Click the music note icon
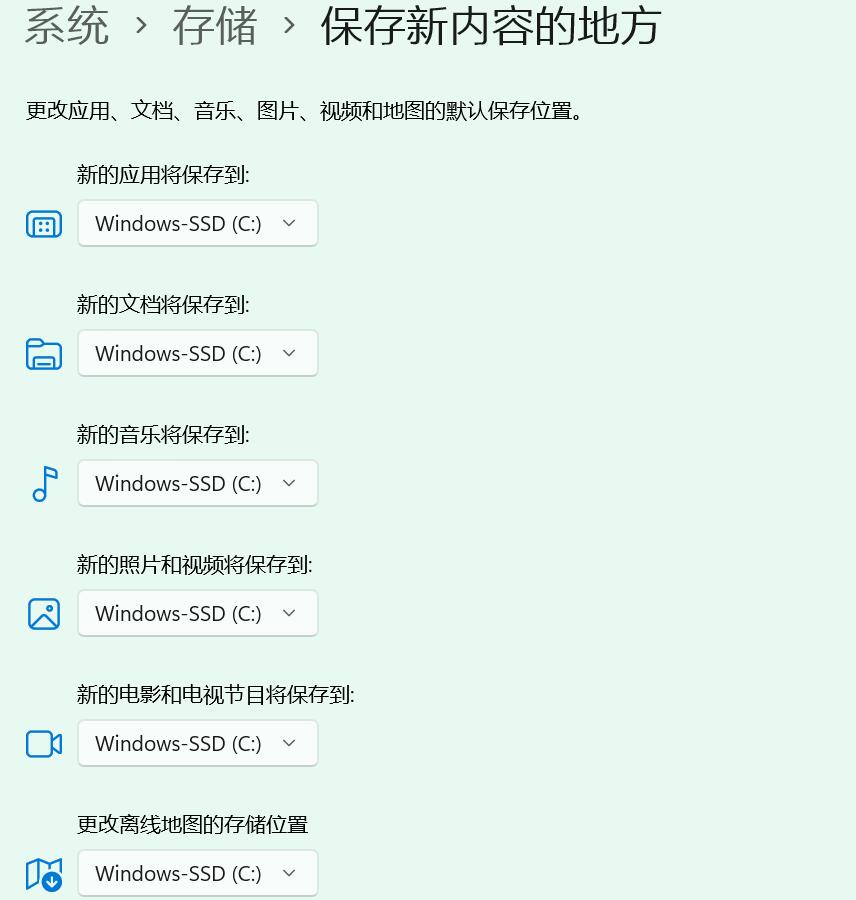856x900 pixels. (x=43, y=484)
